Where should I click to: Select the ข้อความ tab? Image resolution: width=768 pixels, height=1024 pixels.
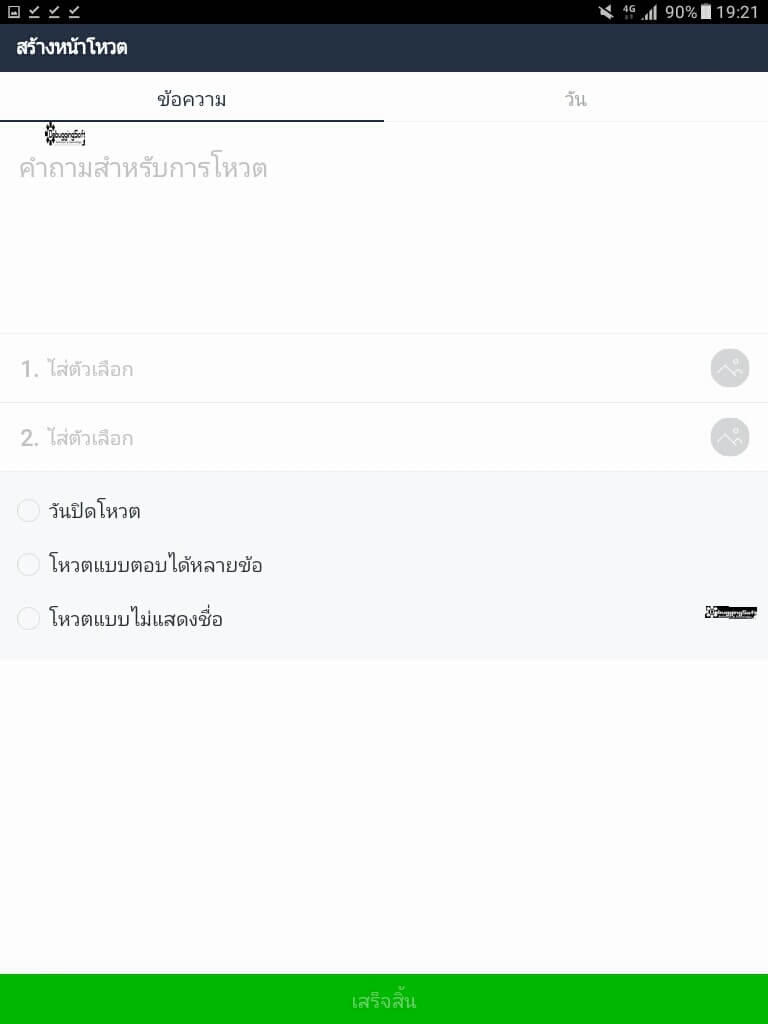[192, 99]
